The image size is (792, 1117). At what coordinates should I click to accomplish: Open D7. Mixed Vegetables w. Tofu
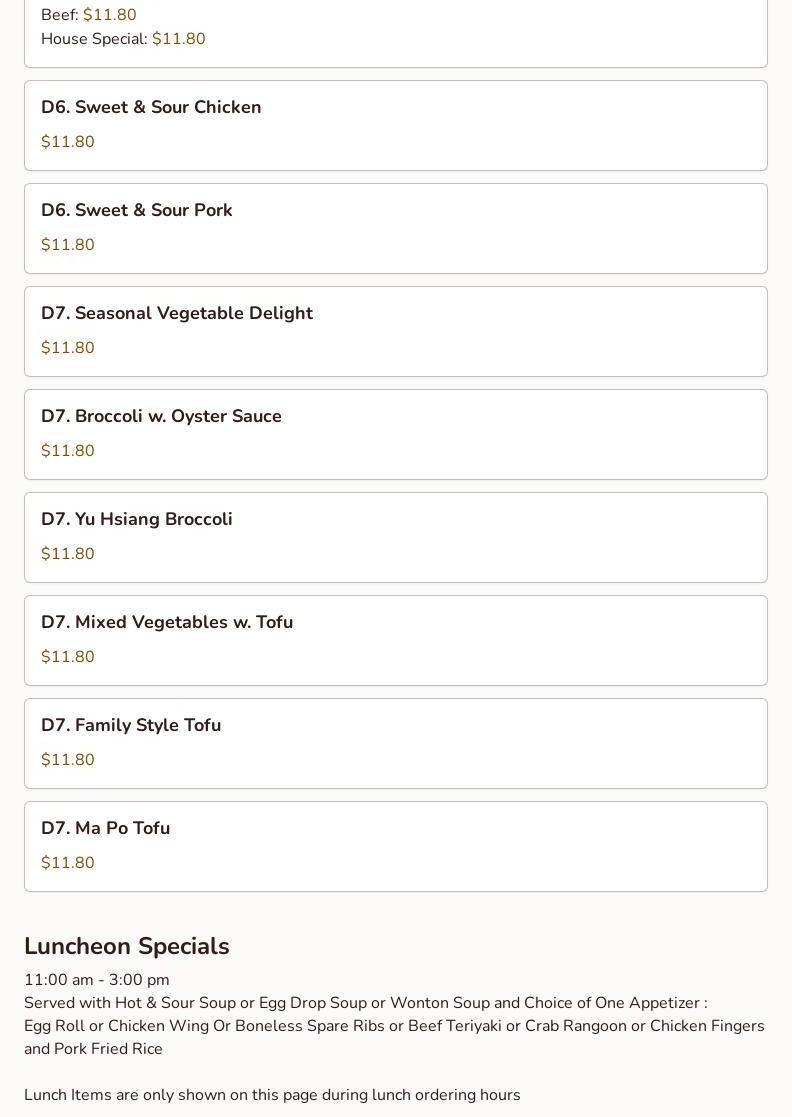pyautogui.click(x=395, y=640)
